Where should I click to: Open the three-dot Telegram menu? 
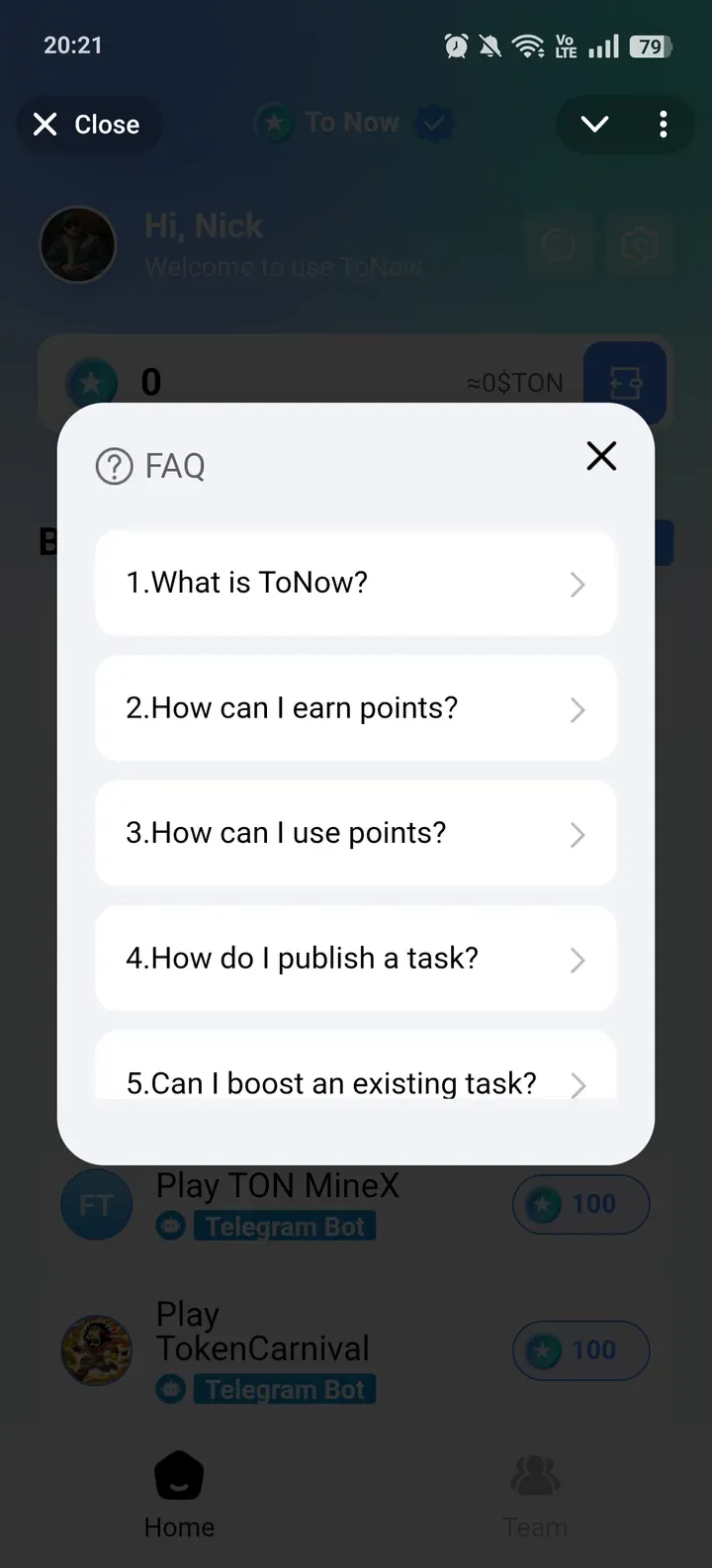click(664, 124)
